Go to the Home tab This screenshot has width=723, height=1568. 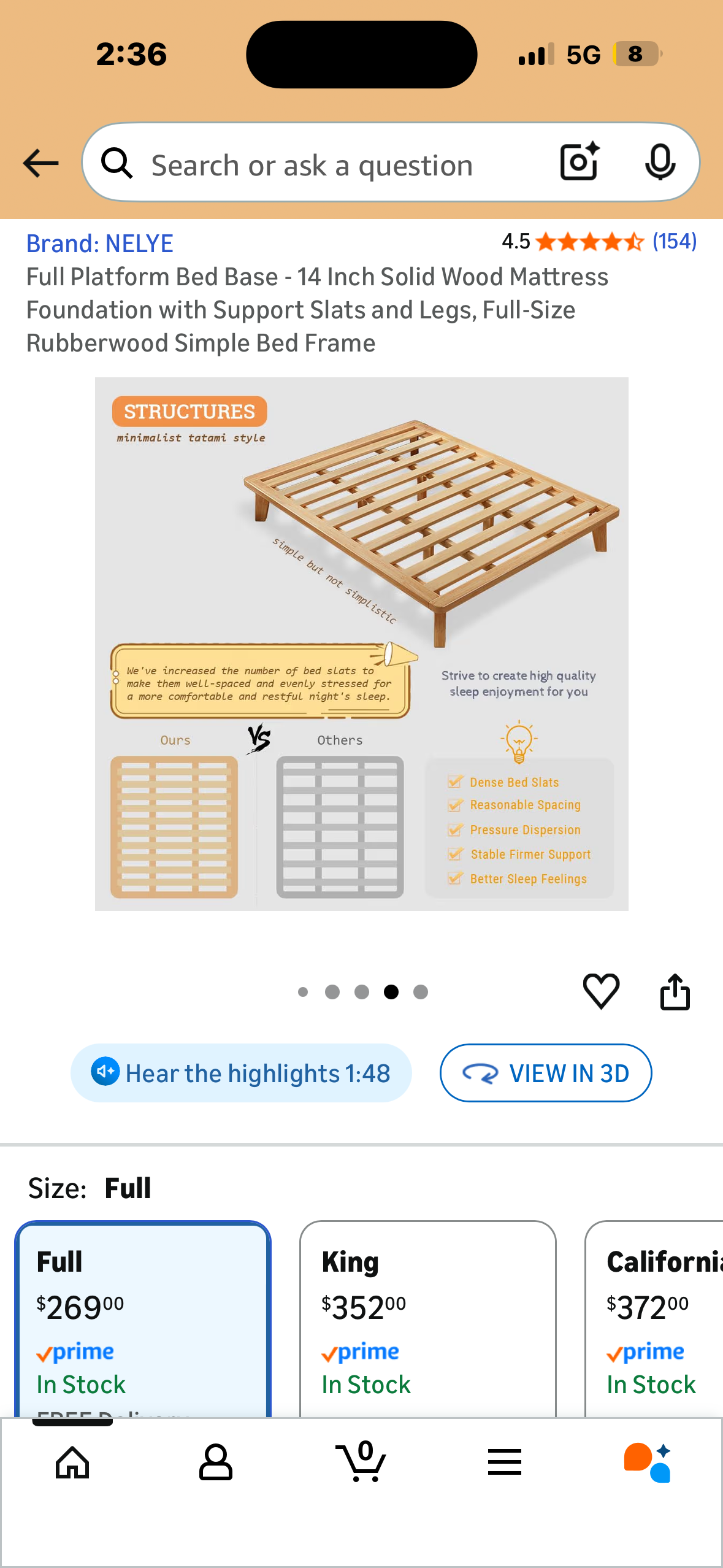point(72,1462)
